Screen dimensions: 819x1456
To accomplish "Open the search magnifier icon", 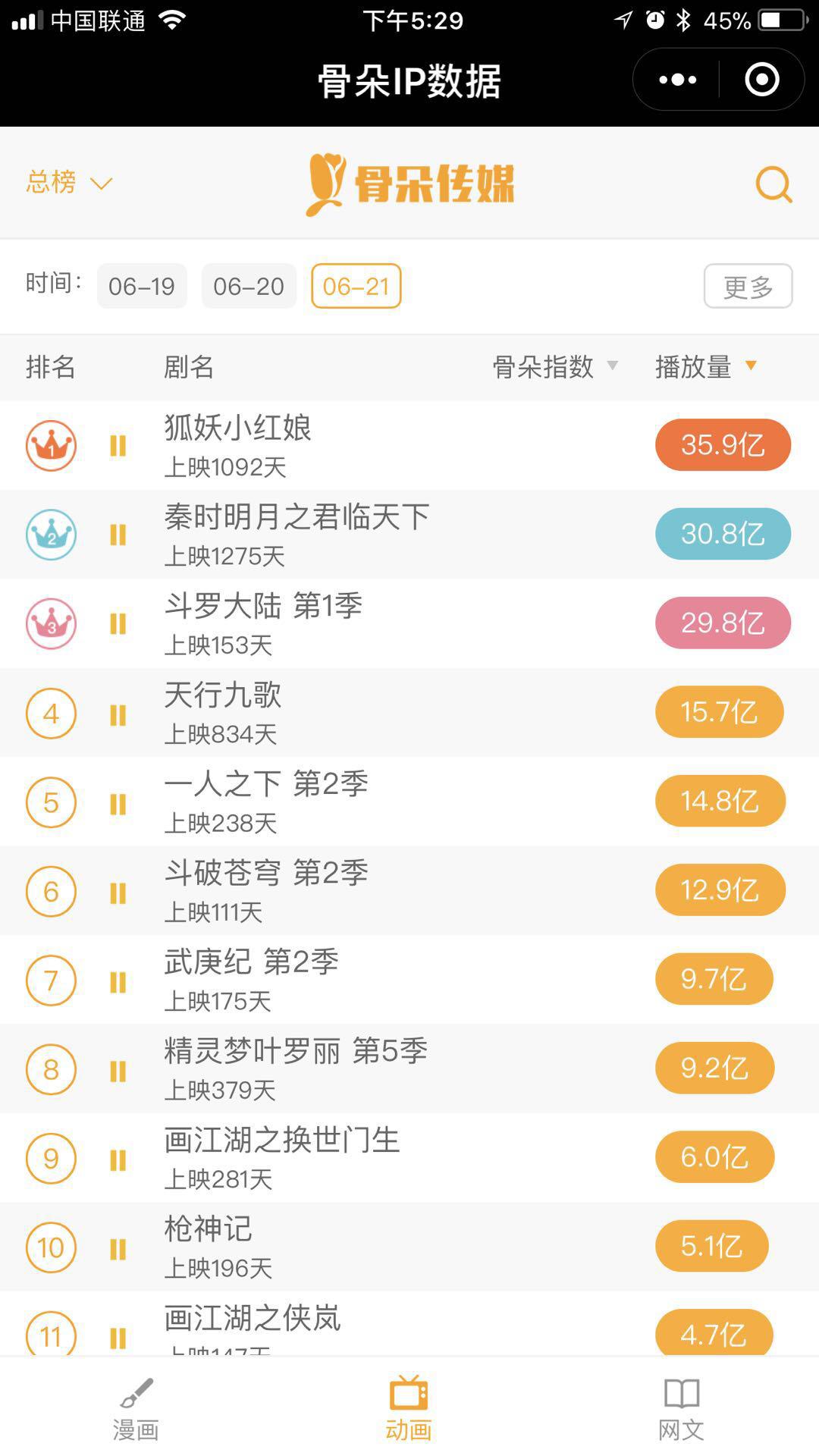I will click(x=773, y=184).
